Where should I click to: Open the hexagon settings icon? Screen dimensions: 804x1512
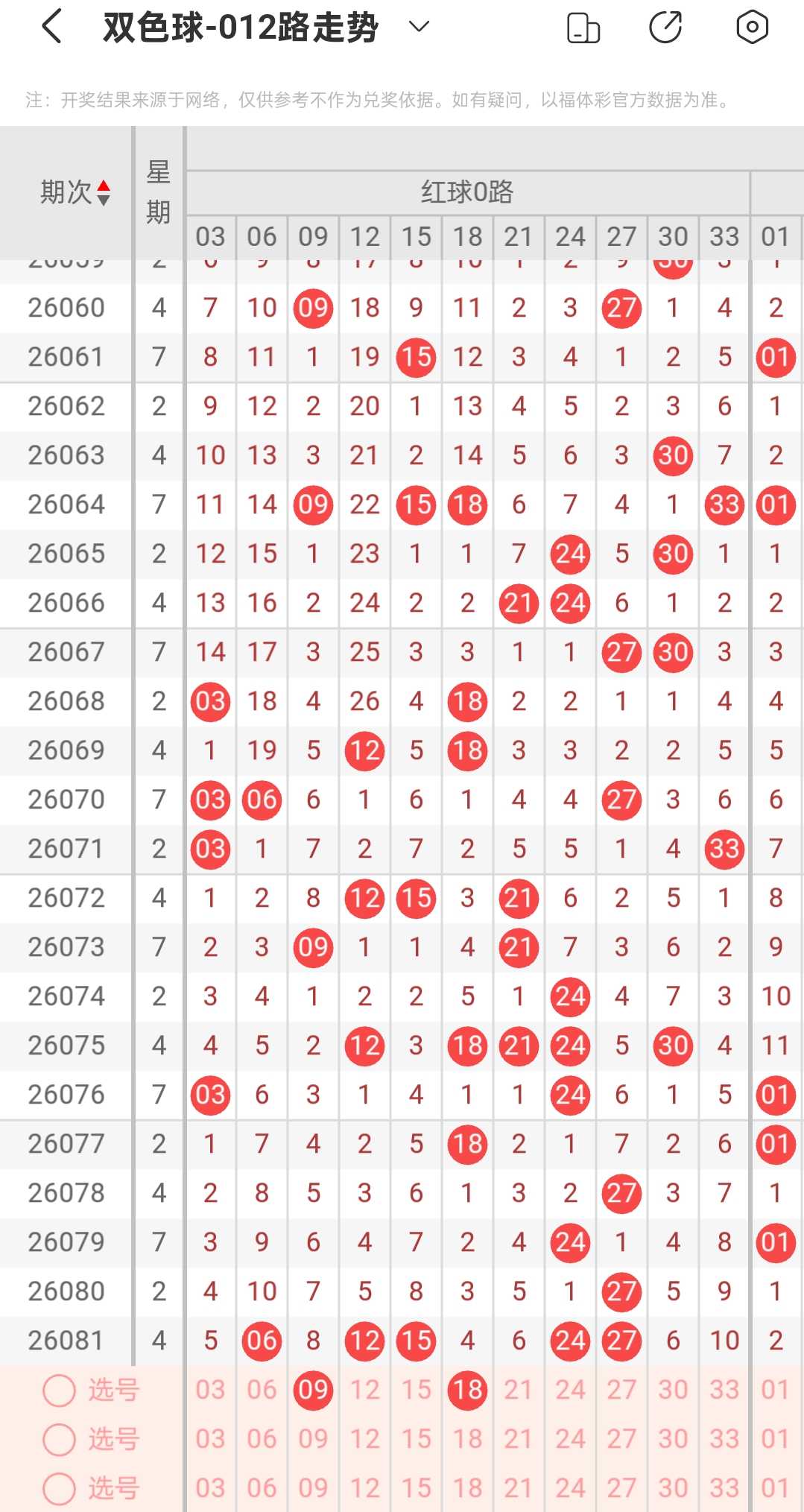[752, 27]
